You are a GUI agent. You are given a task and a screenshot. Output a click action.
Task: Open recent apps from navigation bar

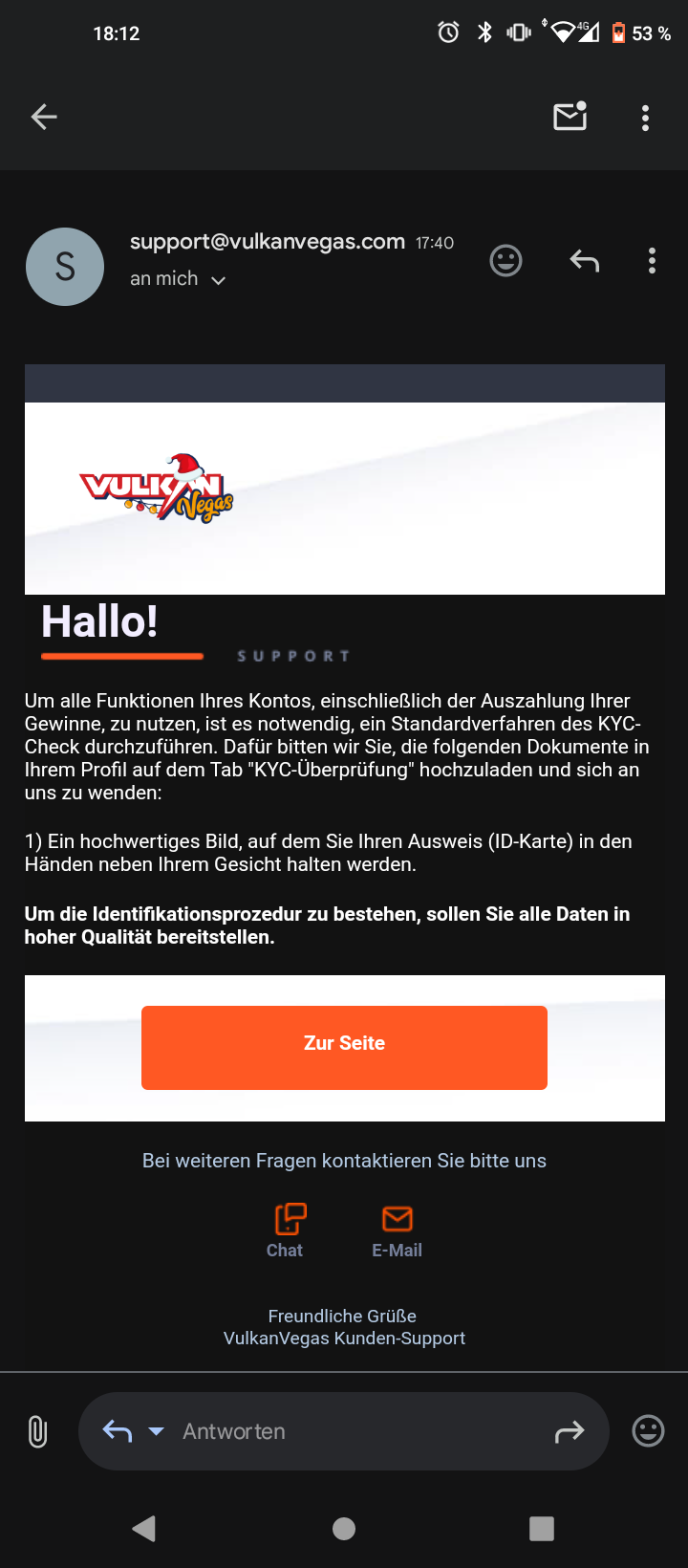542,1529
